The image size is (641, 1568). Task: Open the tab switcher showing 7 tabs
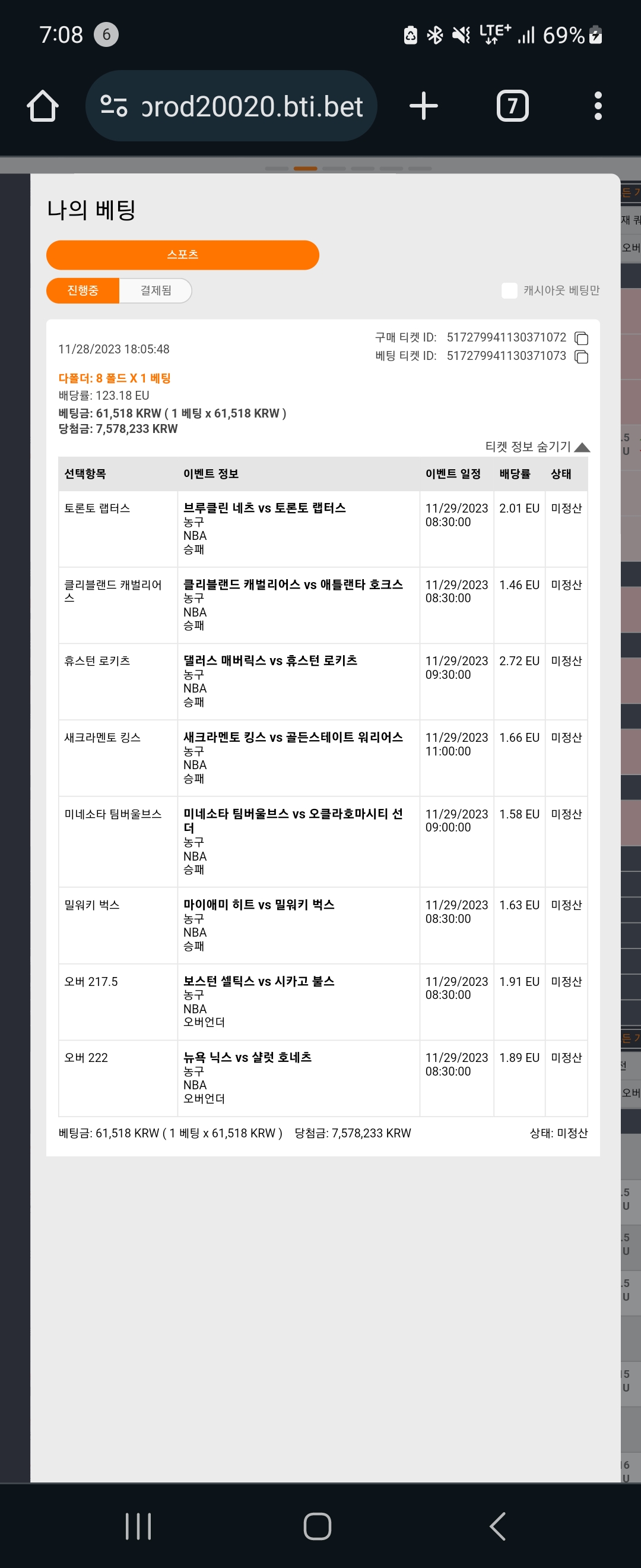[513, 106]
